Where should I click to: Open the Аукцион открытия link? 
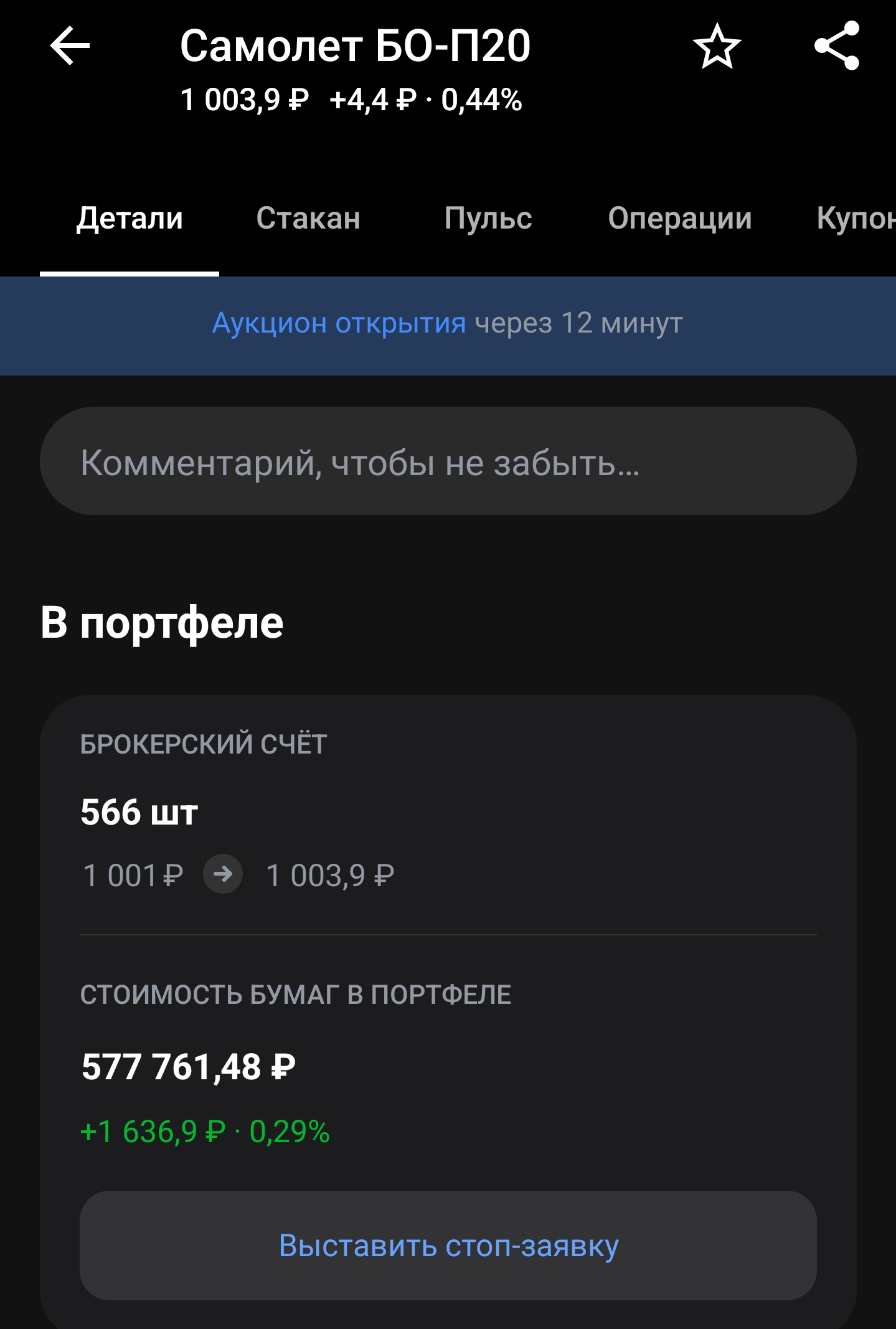pos(338,323)
